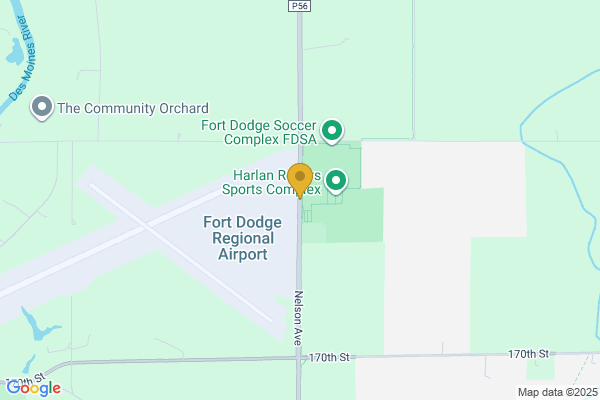Image resolution: width=600 pixels, height=400 pixels.
Task: Tap the yellow location pin on Nelson Ave
Action: [299, 179]
